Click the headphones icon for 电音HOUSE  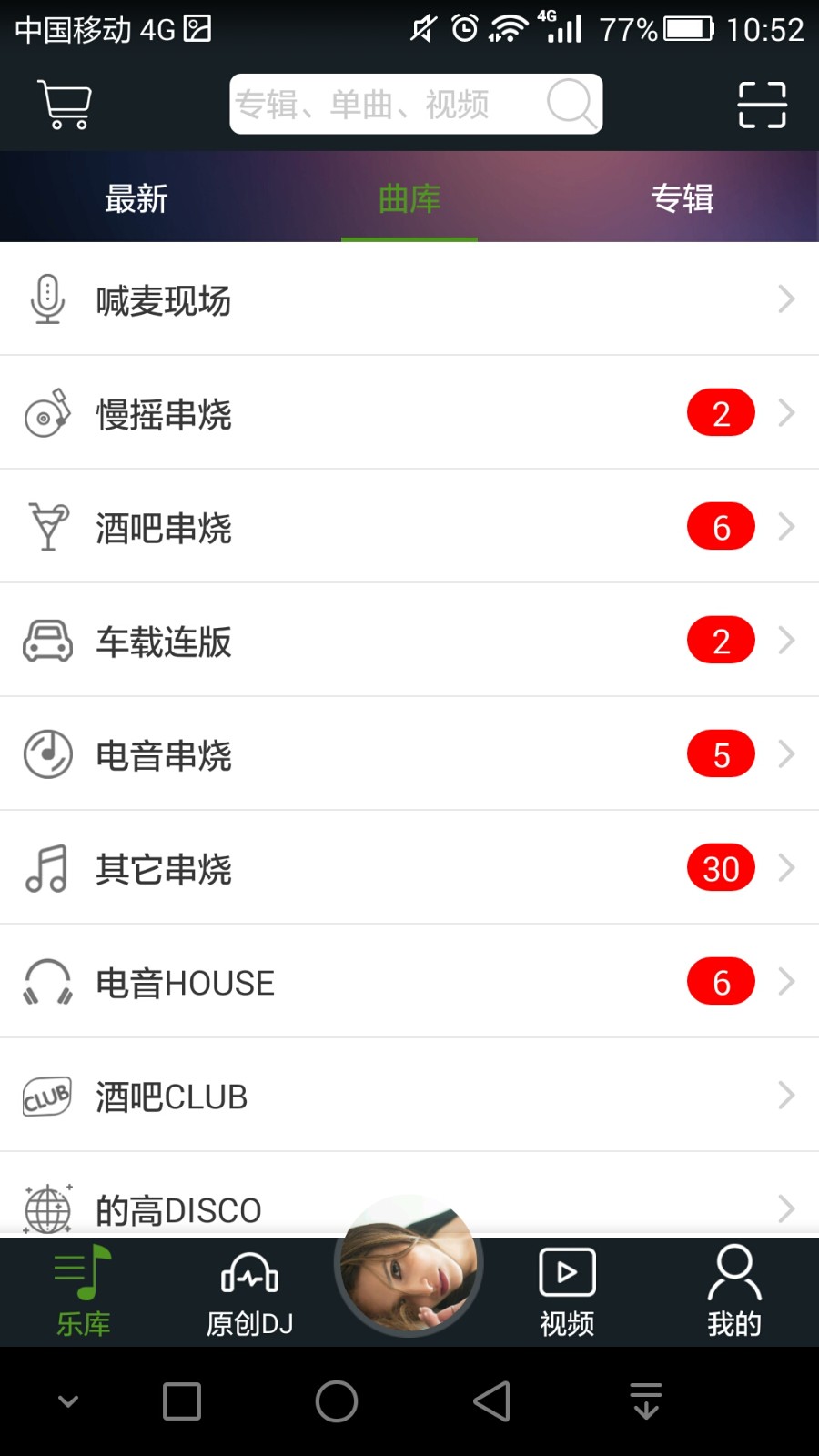coord(46,982)
